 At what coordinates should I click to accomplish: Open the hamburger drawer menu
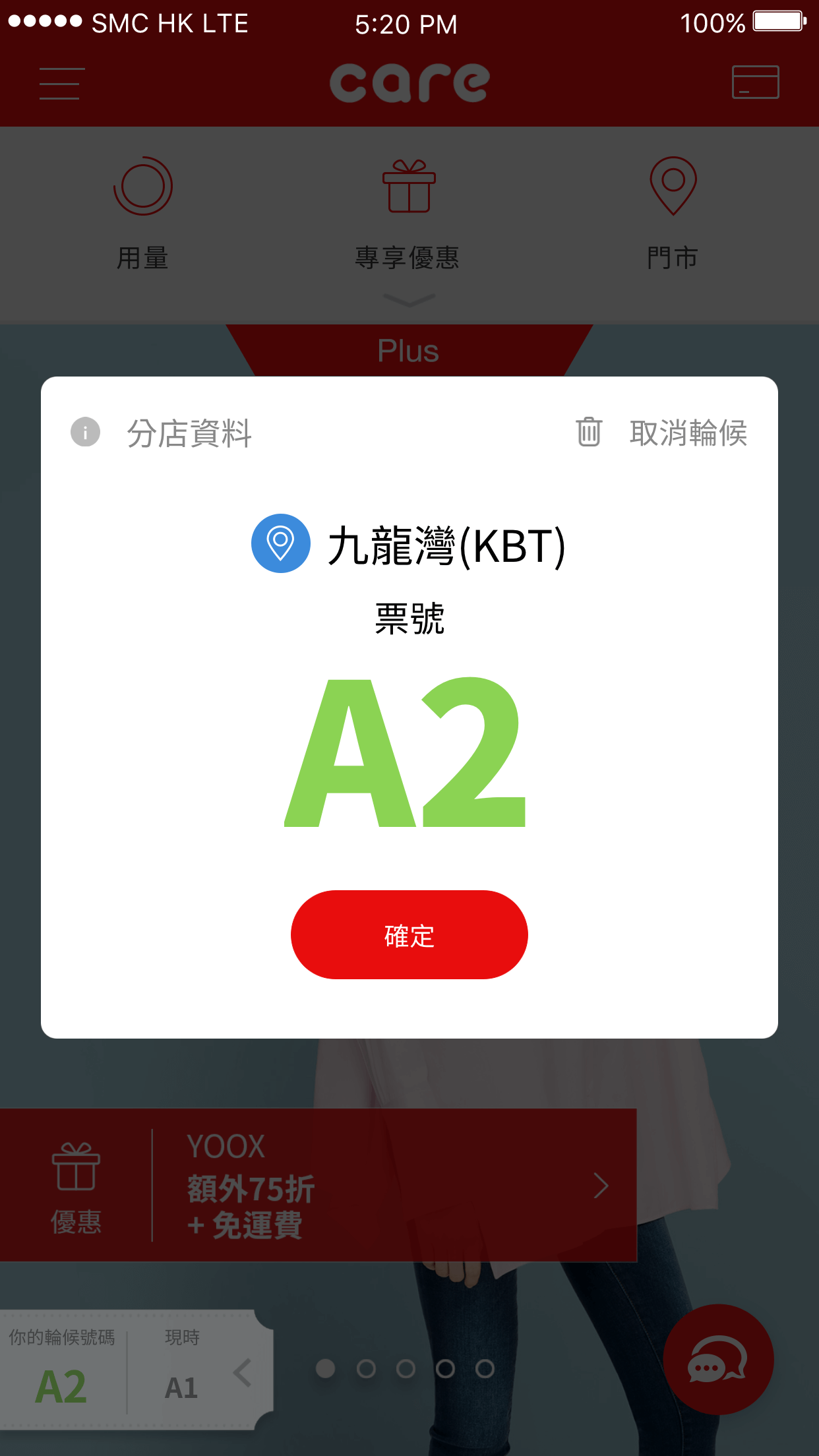[x=60, y=84]
